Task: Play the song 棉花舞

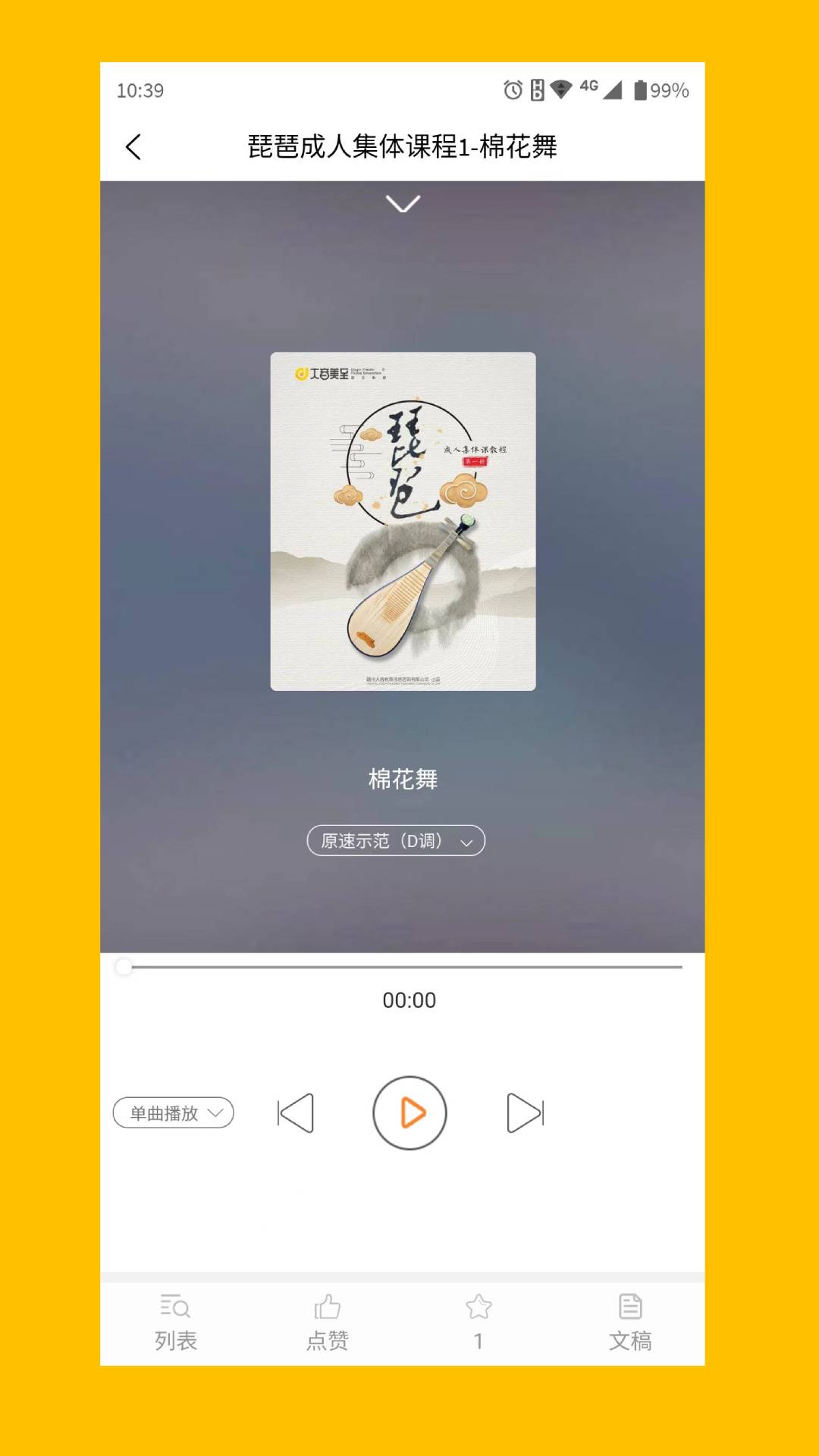Action: [409, 1112]
